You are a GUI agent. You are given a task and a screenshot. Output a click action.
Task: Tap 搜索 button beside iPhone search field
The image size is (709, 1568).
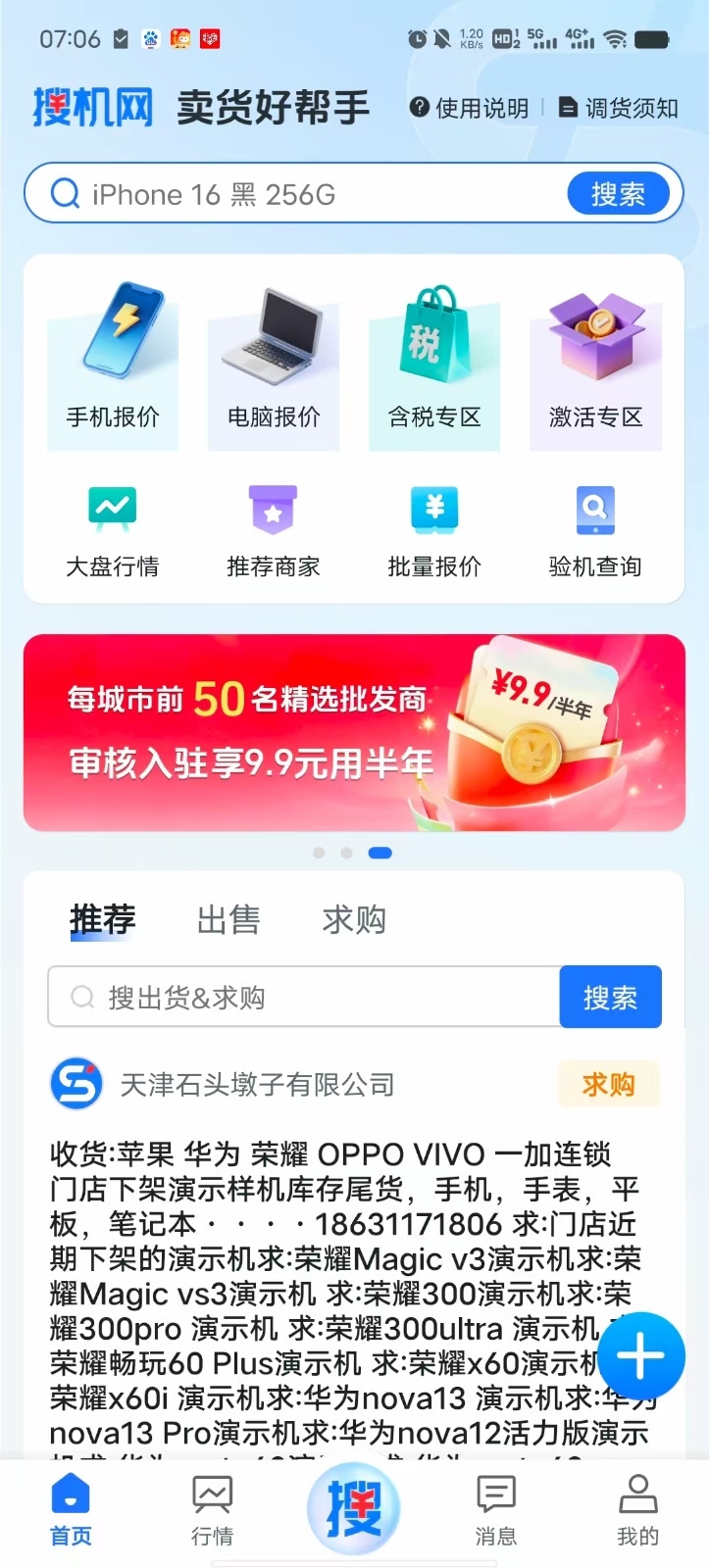618,193
